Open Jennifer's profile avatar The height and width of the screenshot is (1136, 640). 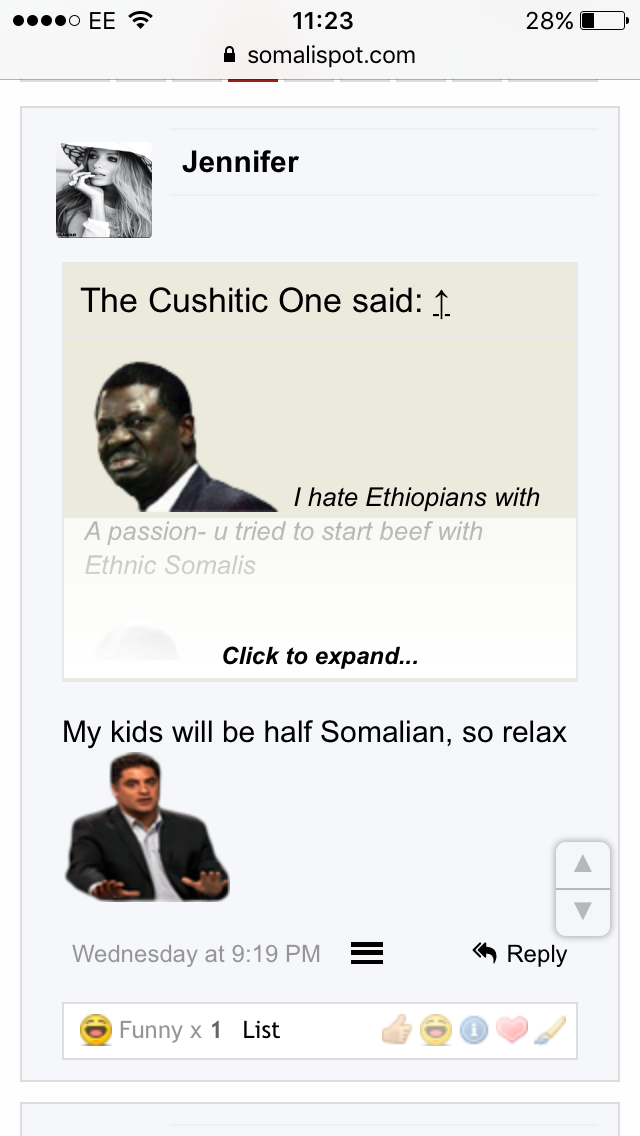[x=104, y=190]
